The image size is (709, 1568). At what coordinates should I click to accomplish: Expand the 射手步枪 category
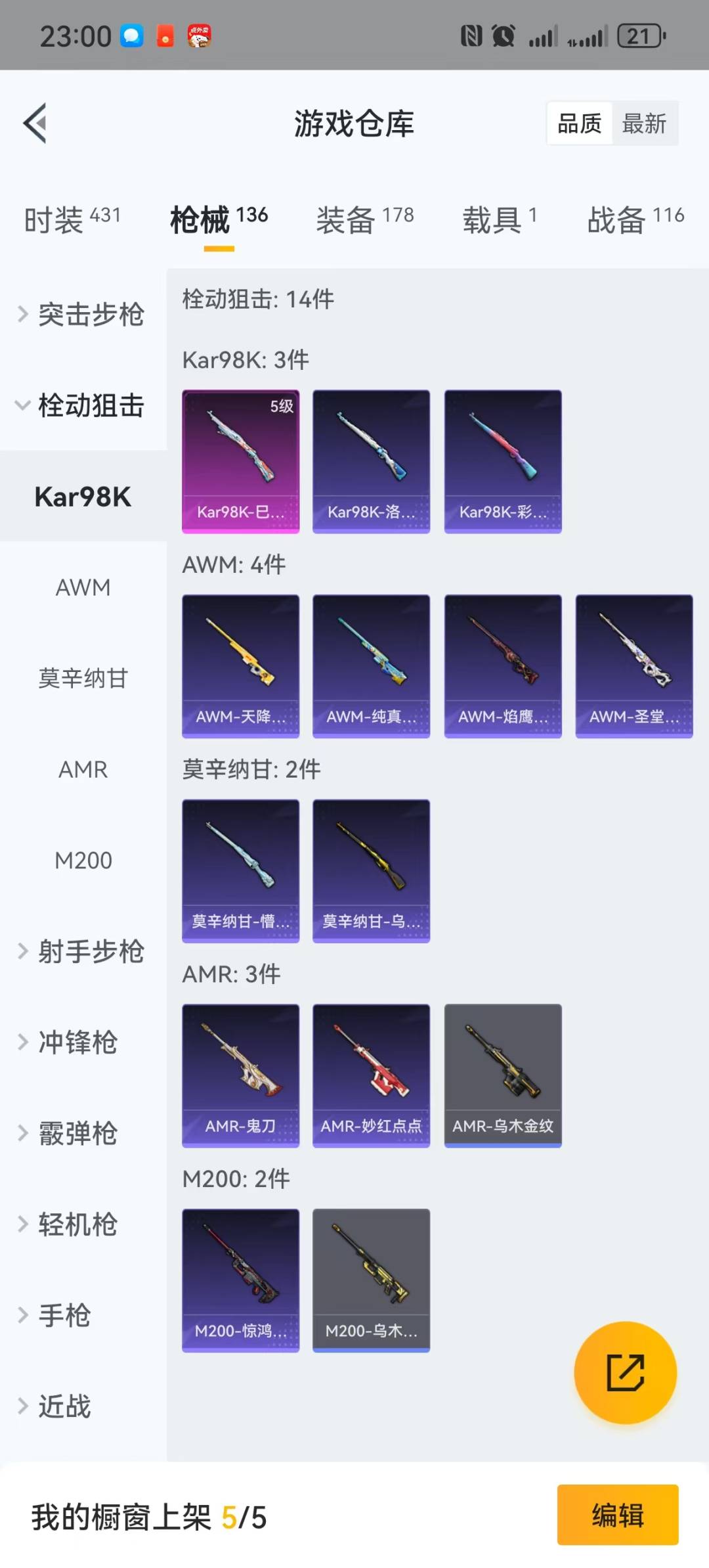(83, 951)
